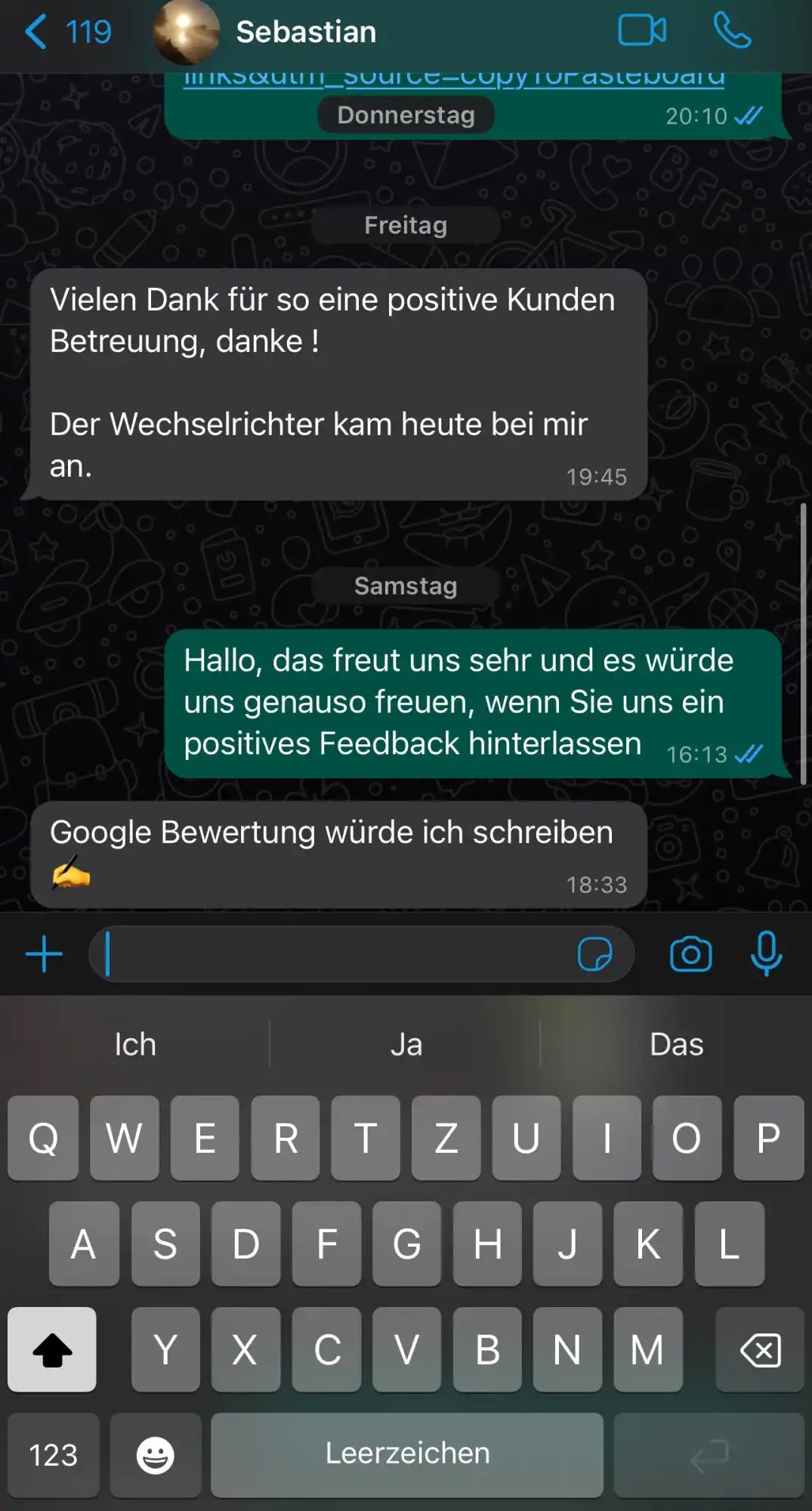The height and width of the screenshot is (1511, 812).
Task: Open the camera to send a photo
Action: click(x=690, y=953)
